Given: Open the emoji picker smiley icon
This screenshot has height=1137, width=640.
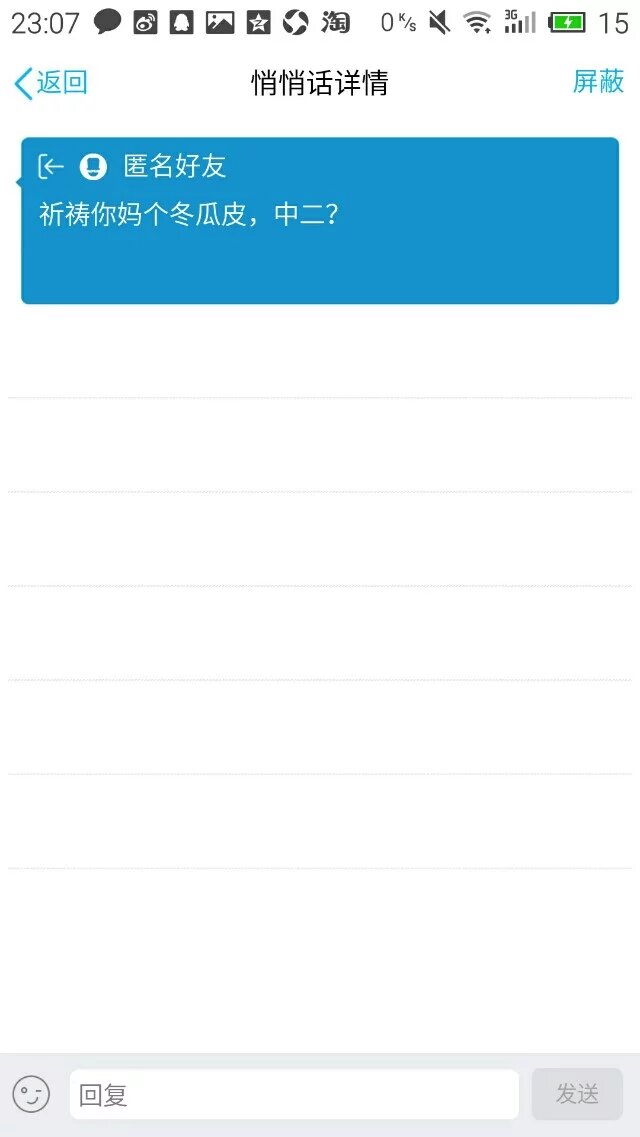Looking at the screenshot, I should (x=31, y=1094).
